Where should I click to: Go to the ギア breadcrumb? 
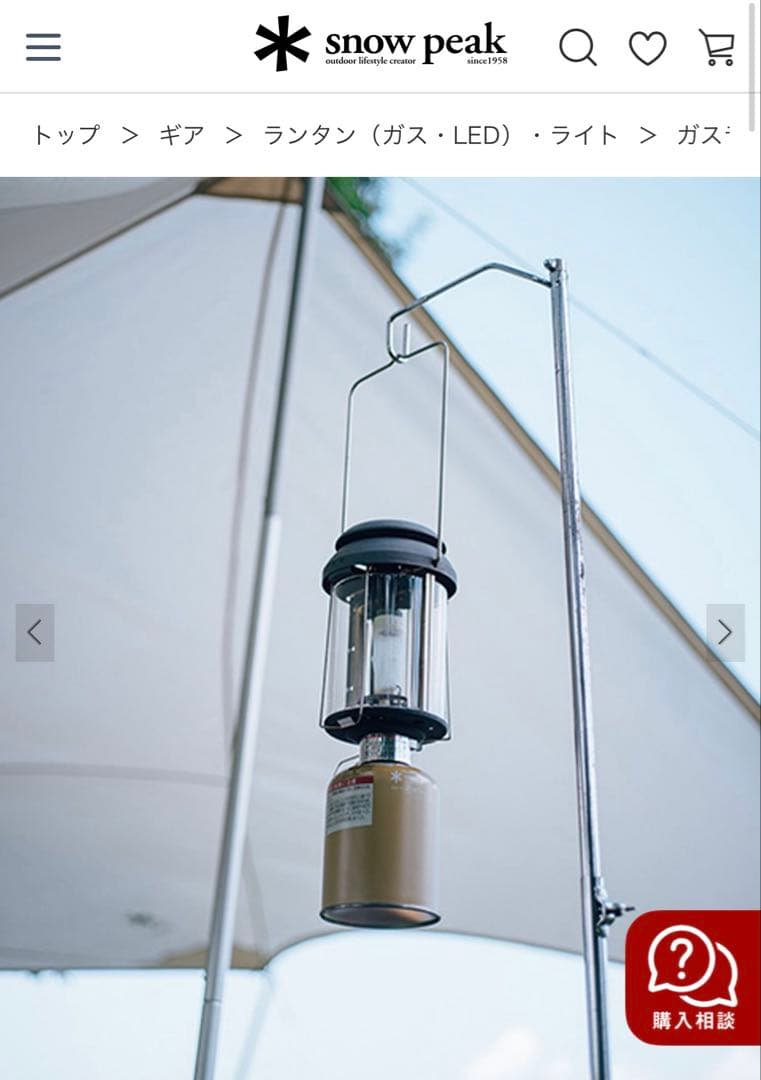click(182, 135)
